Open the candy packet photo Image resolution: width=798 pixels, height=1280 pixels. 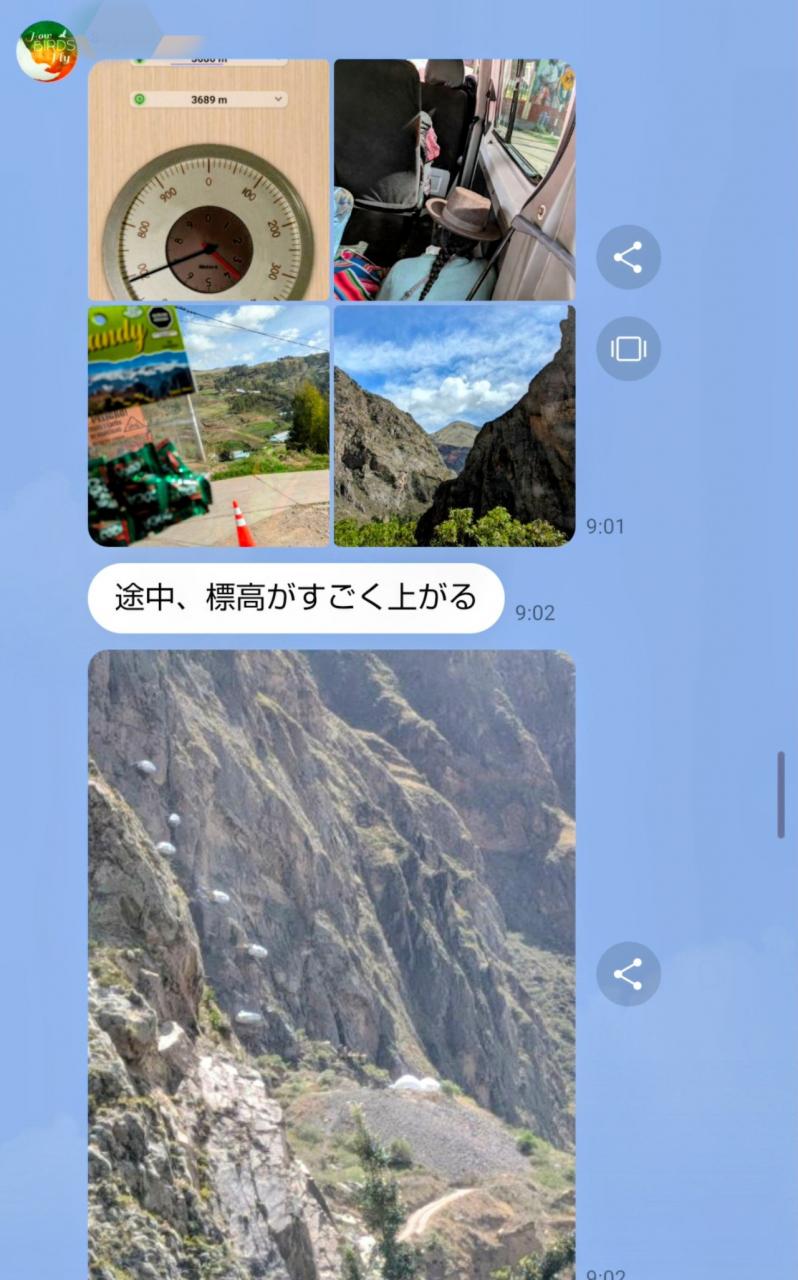(x=208, y=426)
